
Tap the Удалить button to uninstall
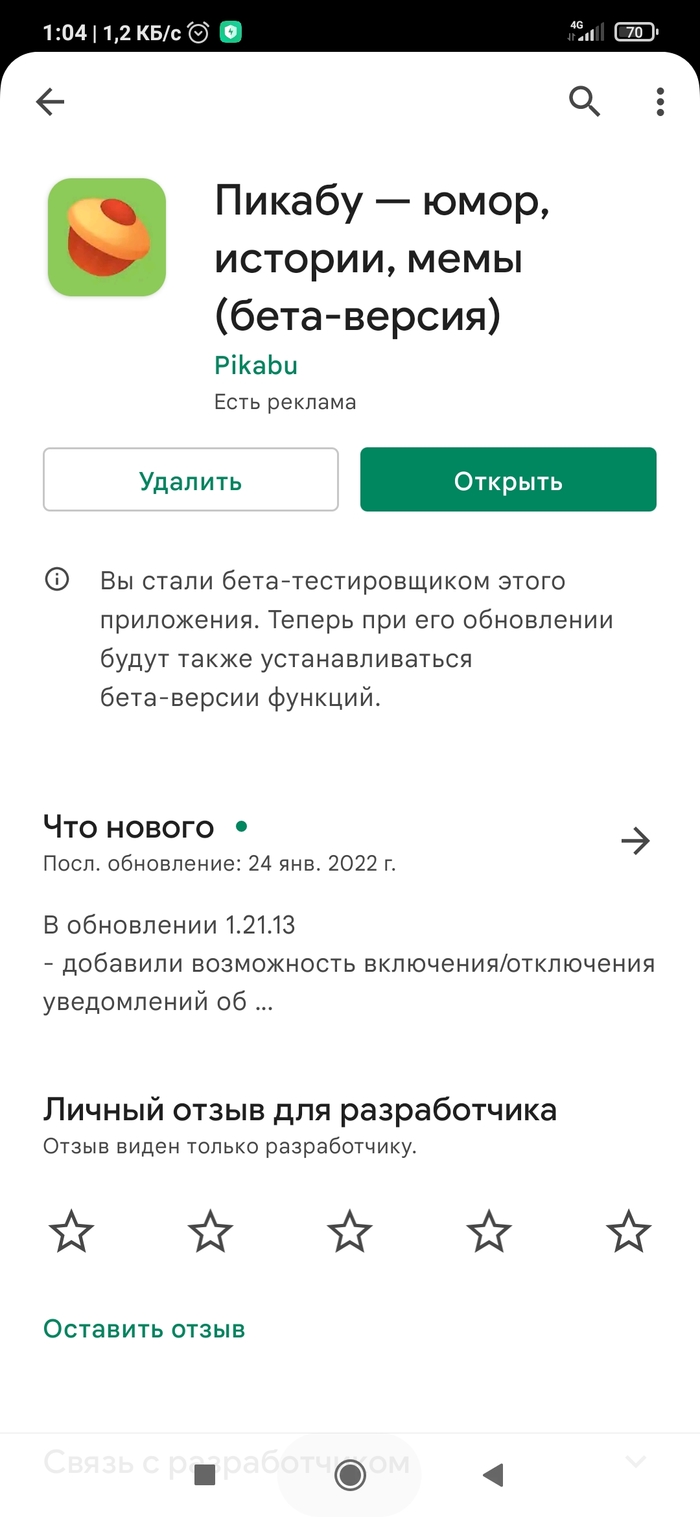coord(191,480)
